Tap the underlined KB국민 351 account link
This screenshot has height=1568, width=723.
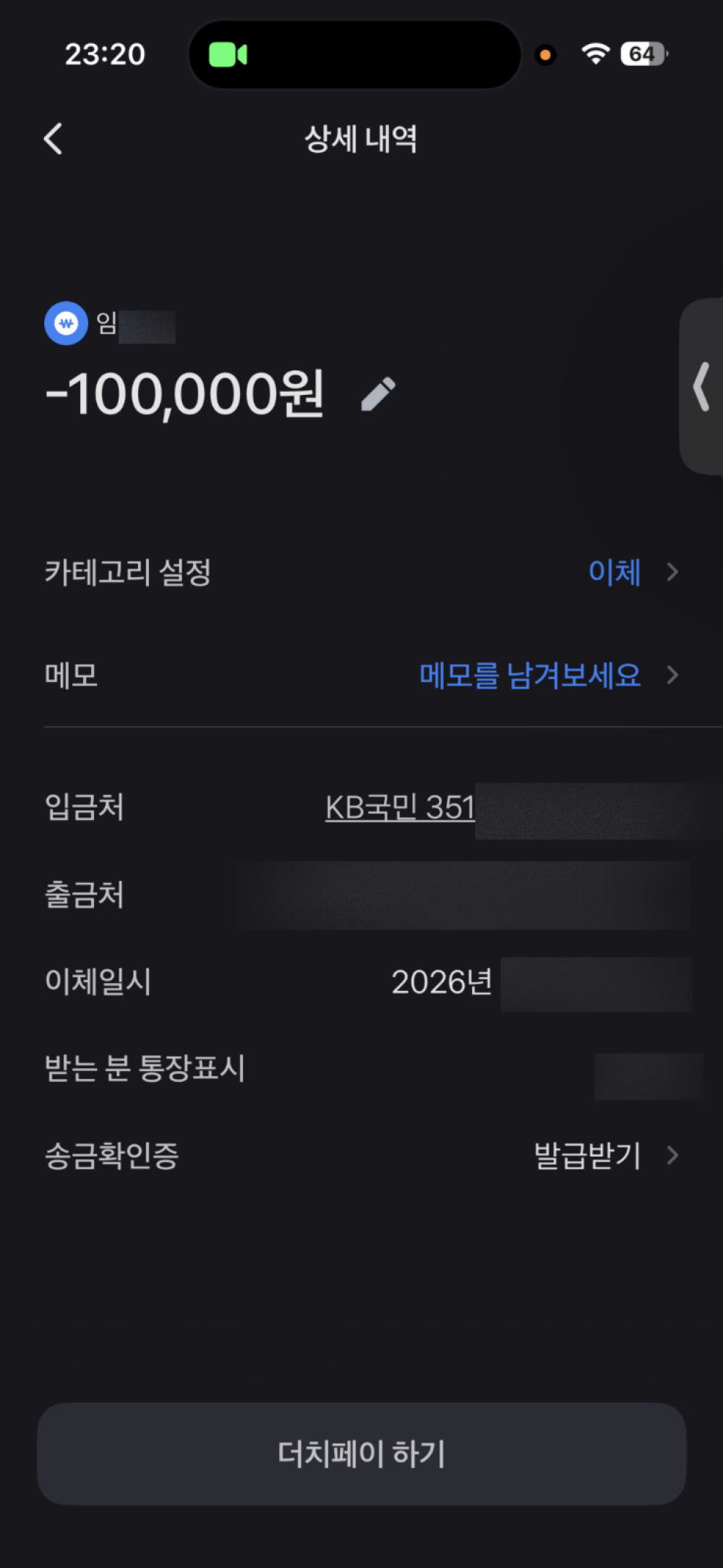click(x=400, y=807)
